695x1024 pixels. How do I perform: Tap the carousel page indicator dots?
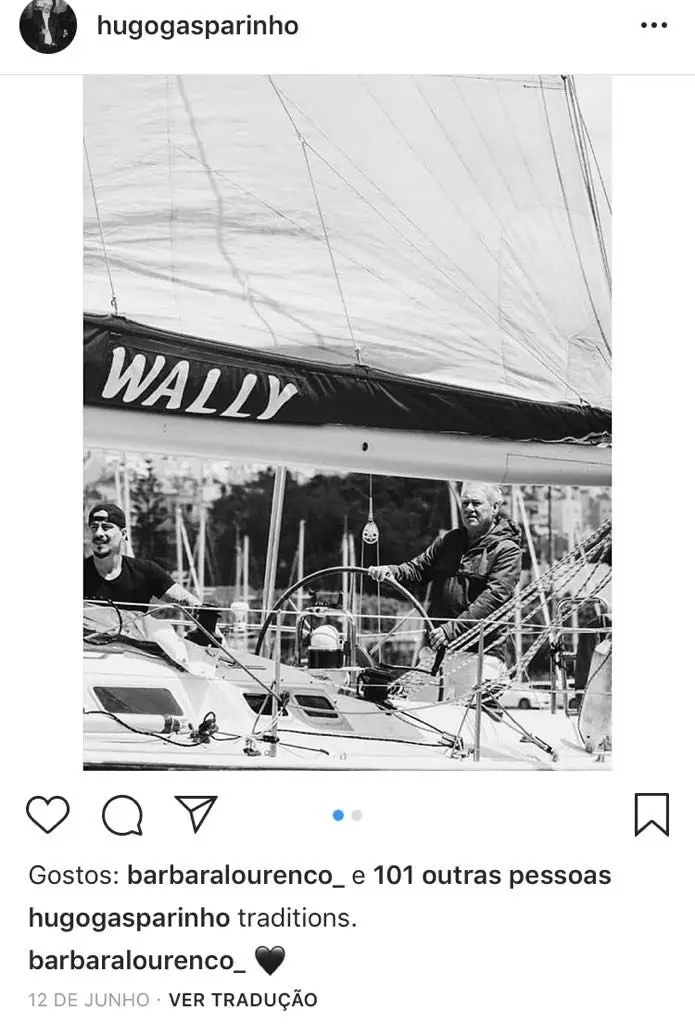coord(347,815)
